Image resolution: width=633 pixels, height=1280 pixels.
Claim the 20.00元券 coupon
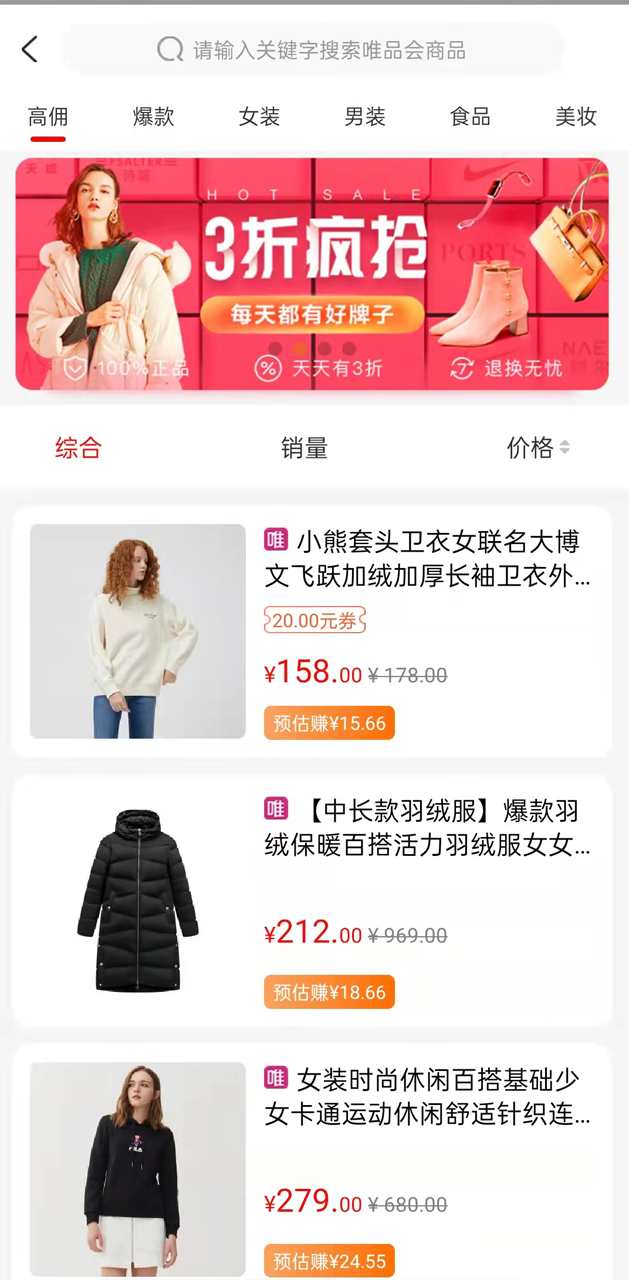[314, 620]
